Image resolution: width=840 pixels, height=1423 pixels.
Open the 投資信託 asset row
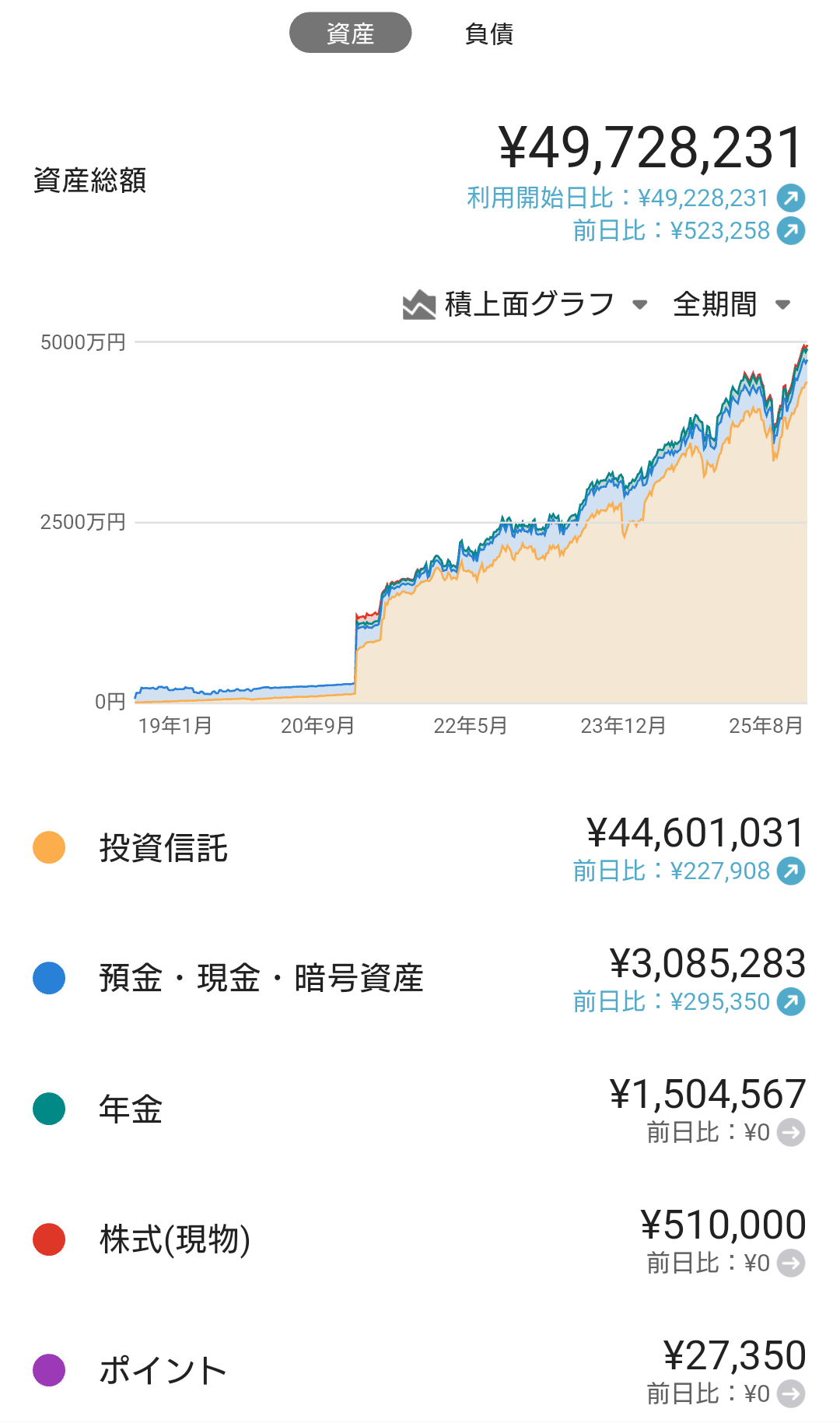tap(420, 848)
